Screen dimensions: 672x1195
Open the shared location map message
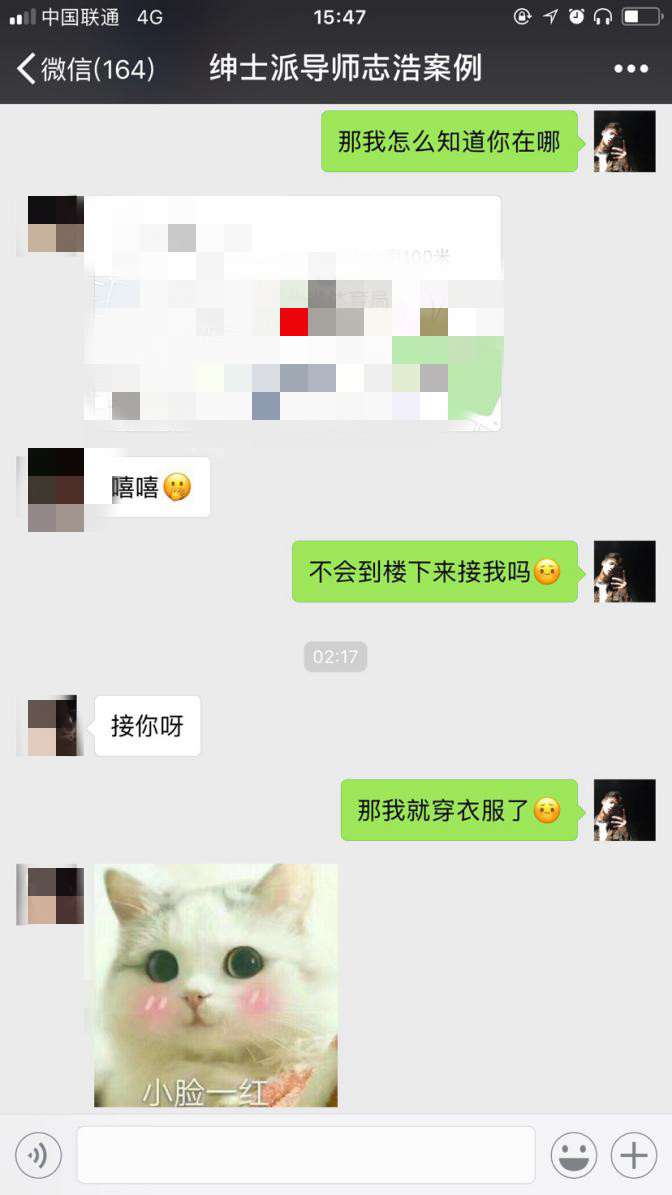point(292,313)
